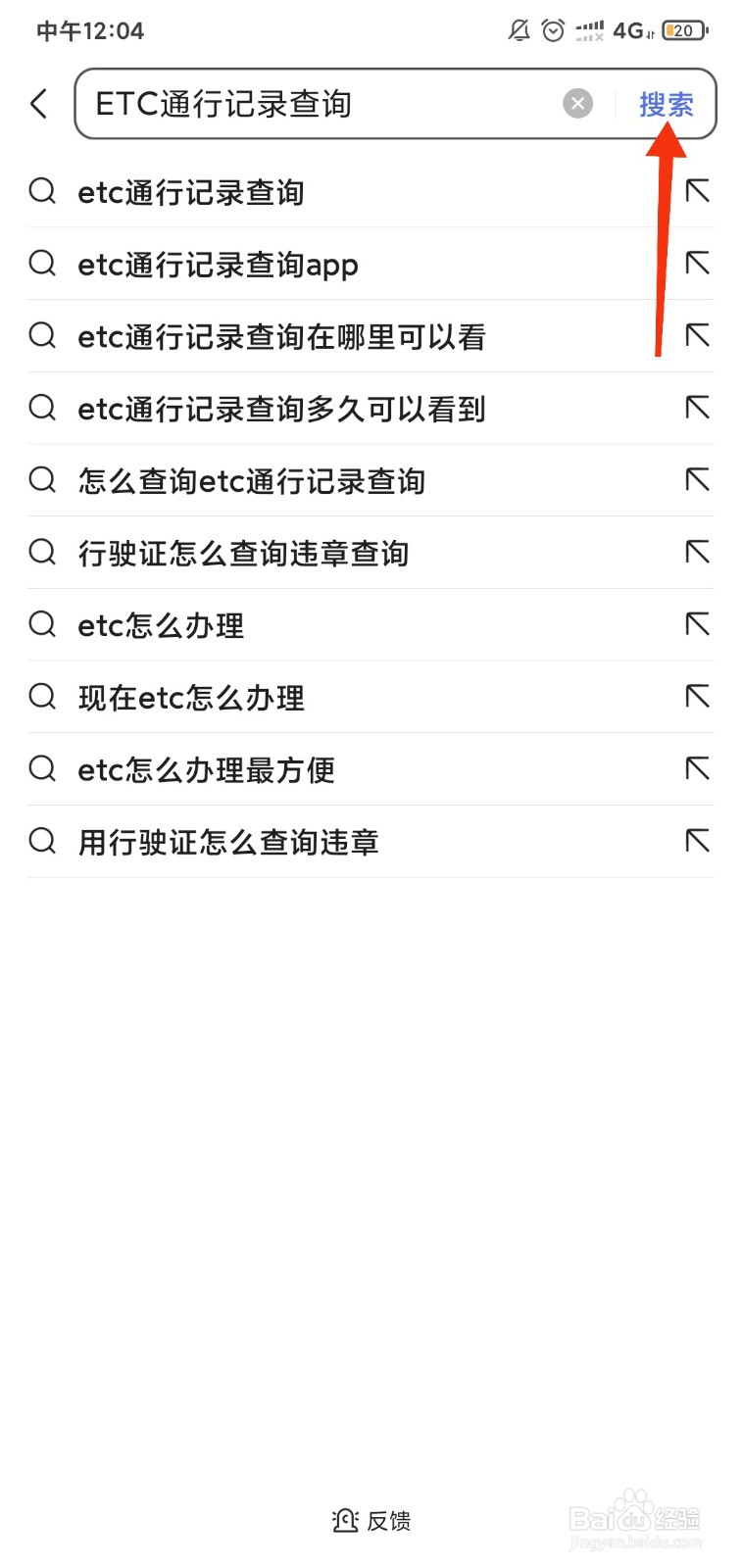742x1568 pixels.
Task: Choose suggestion 行驶证怎么查询违章查询
Action: pos(243,554)
